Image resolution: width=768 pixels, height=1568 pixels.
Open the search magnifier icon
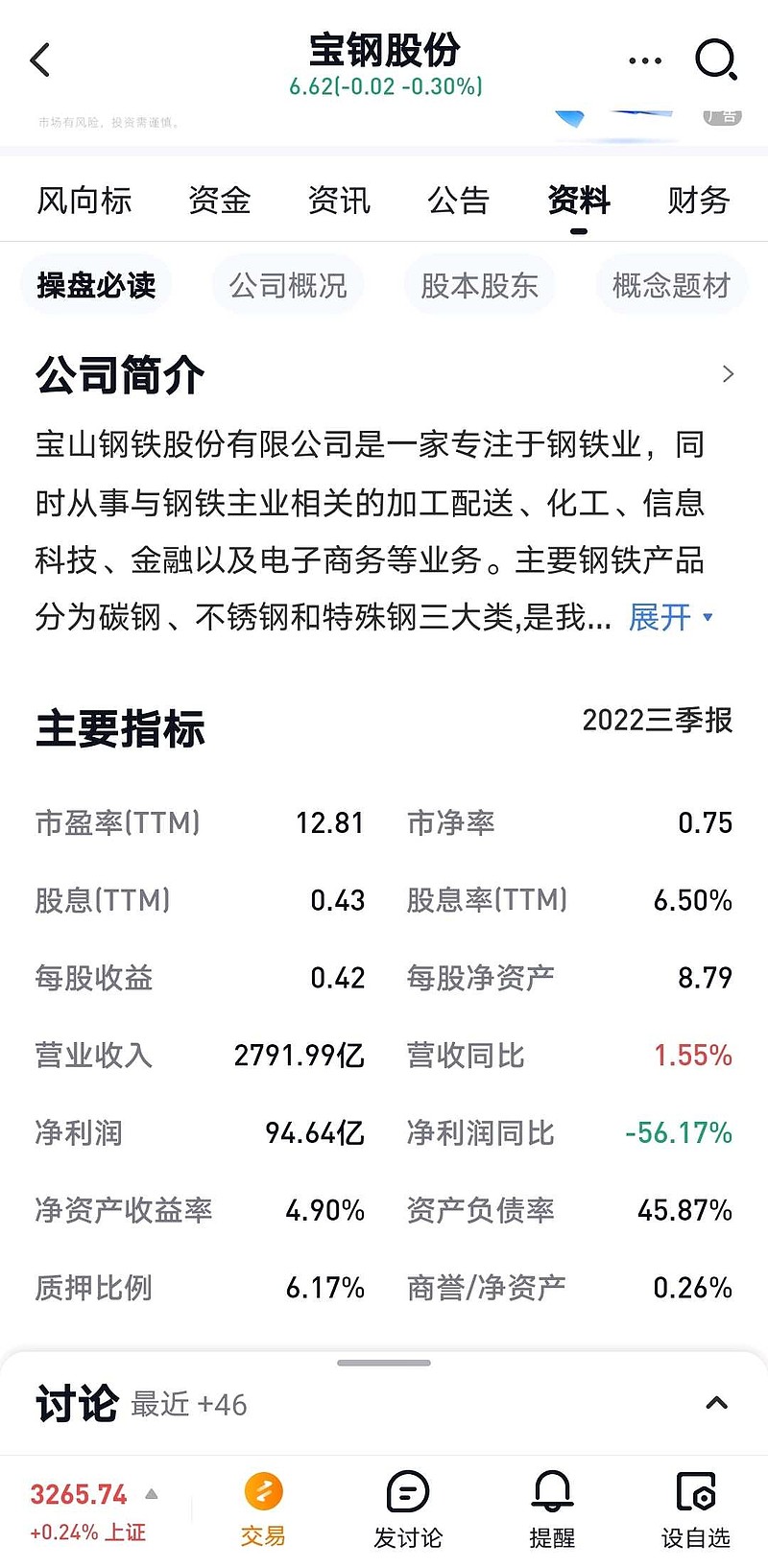[x=715, y=60]
